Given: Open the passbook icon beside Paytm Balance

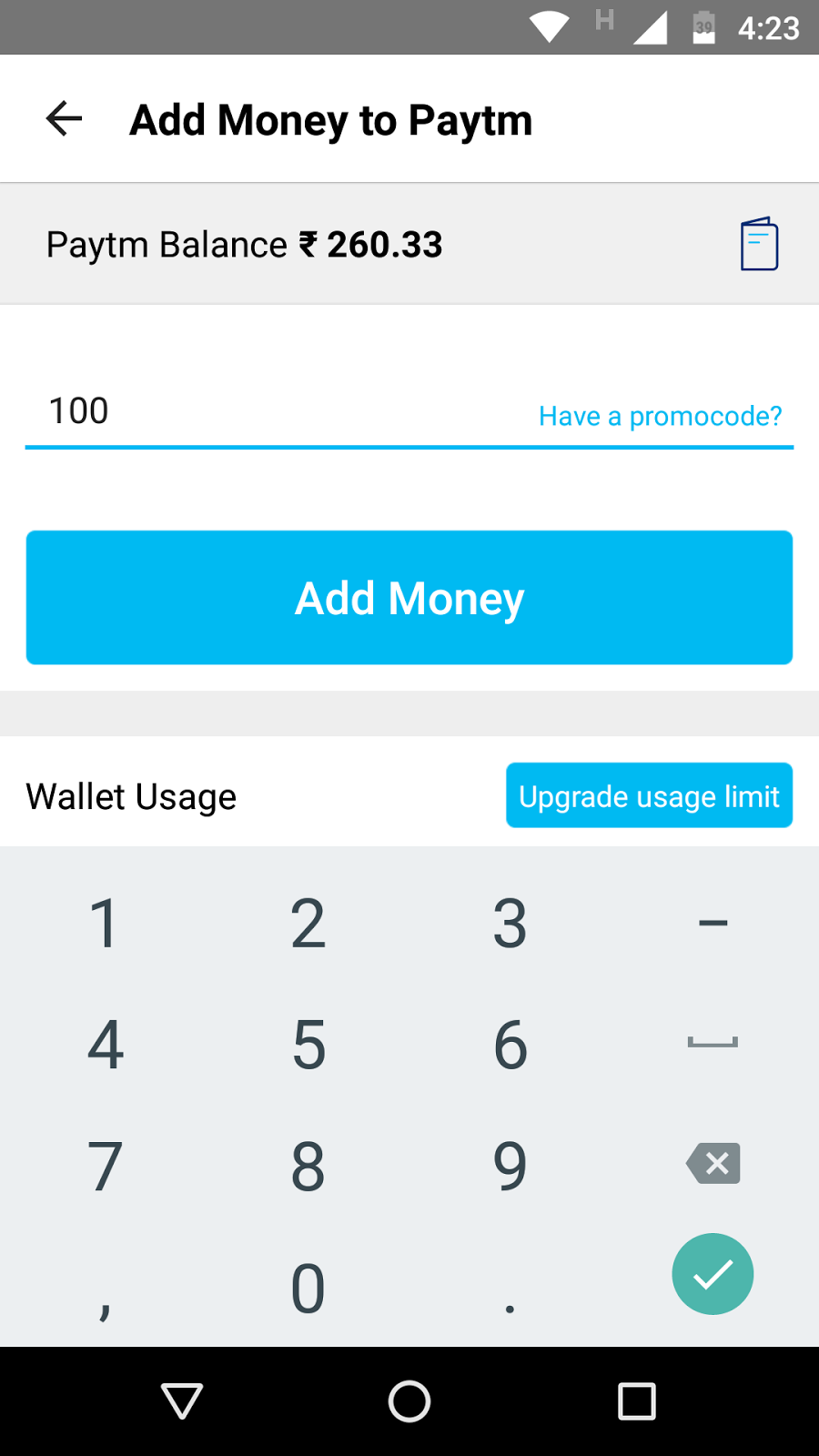Looking at the screenshot, I should click(x=759, y=244).
